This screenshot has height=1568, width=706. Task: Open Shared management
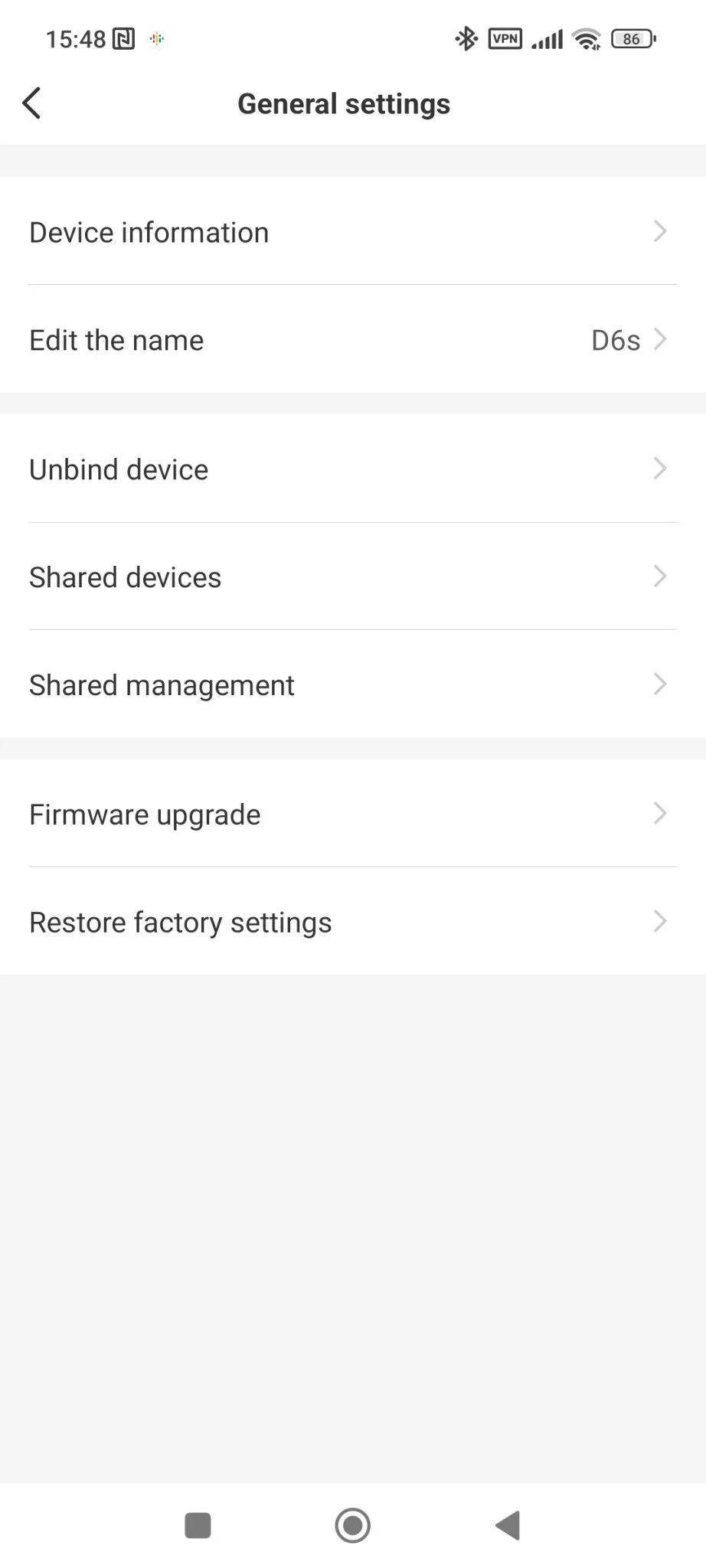[352, 684]
